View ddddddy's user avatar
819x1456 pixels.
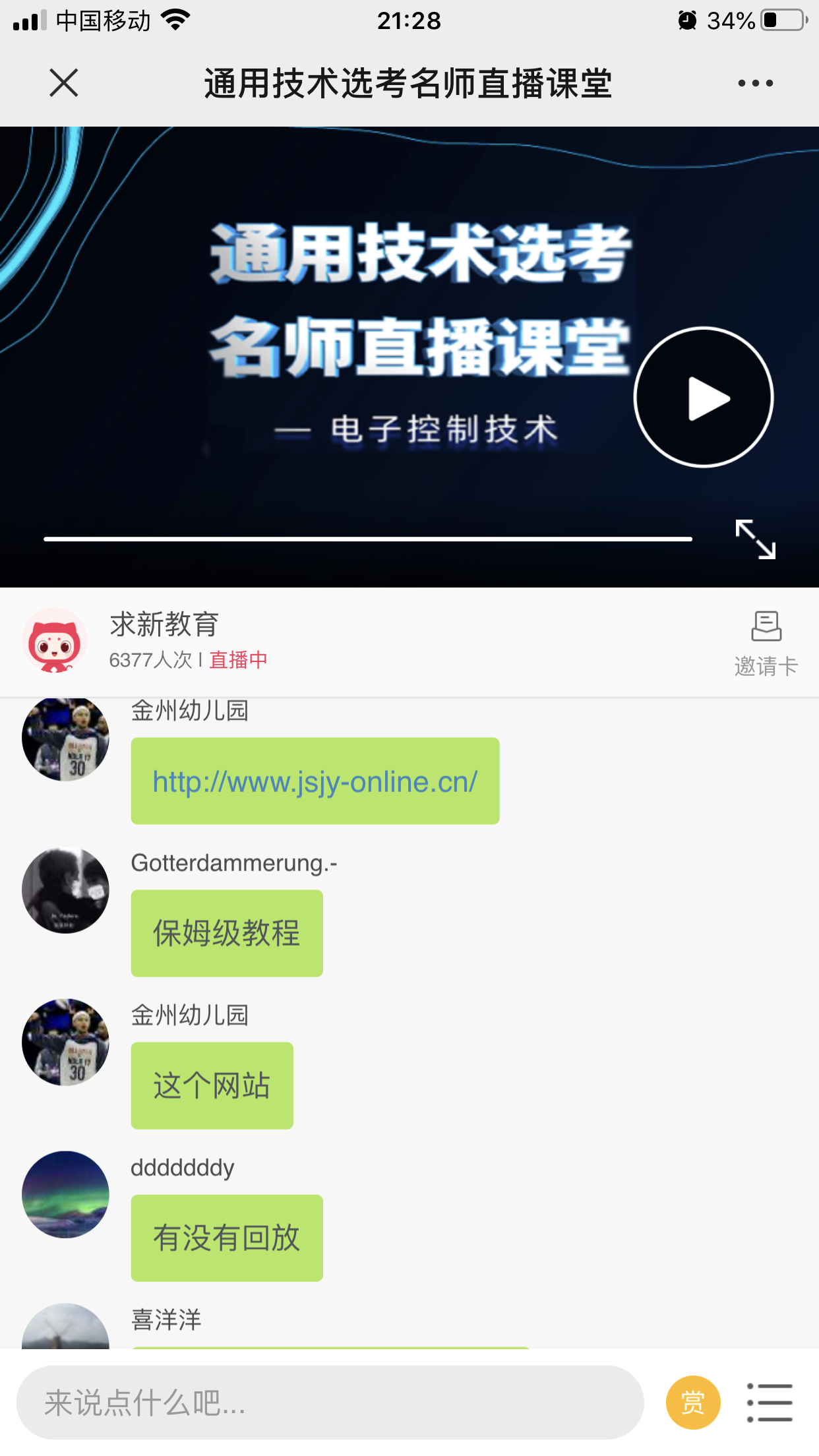tap(65, 1194)
